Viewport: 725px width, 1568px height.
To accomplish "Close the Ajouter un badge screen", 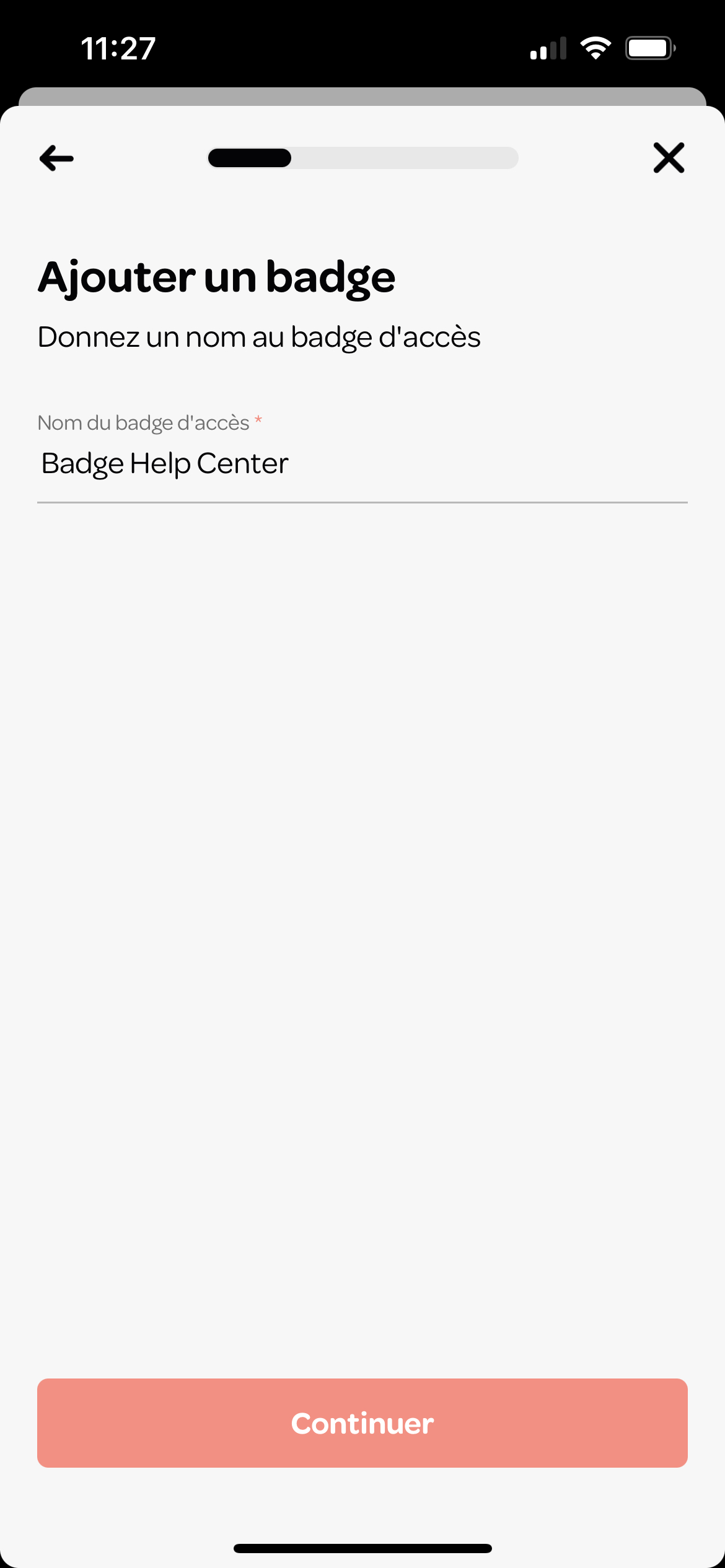I will click(669, 158).
